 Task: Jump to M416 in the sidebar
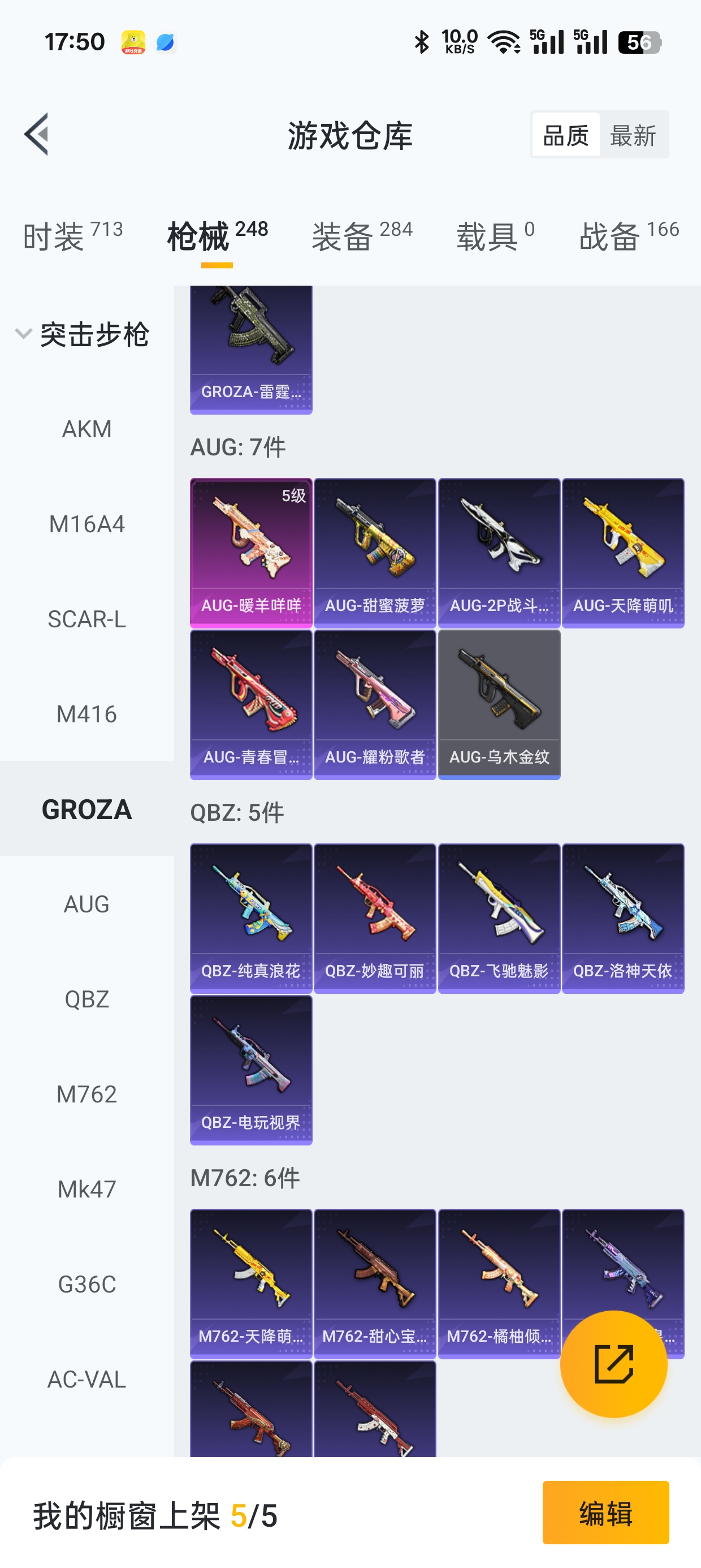[x=86, y=714]
